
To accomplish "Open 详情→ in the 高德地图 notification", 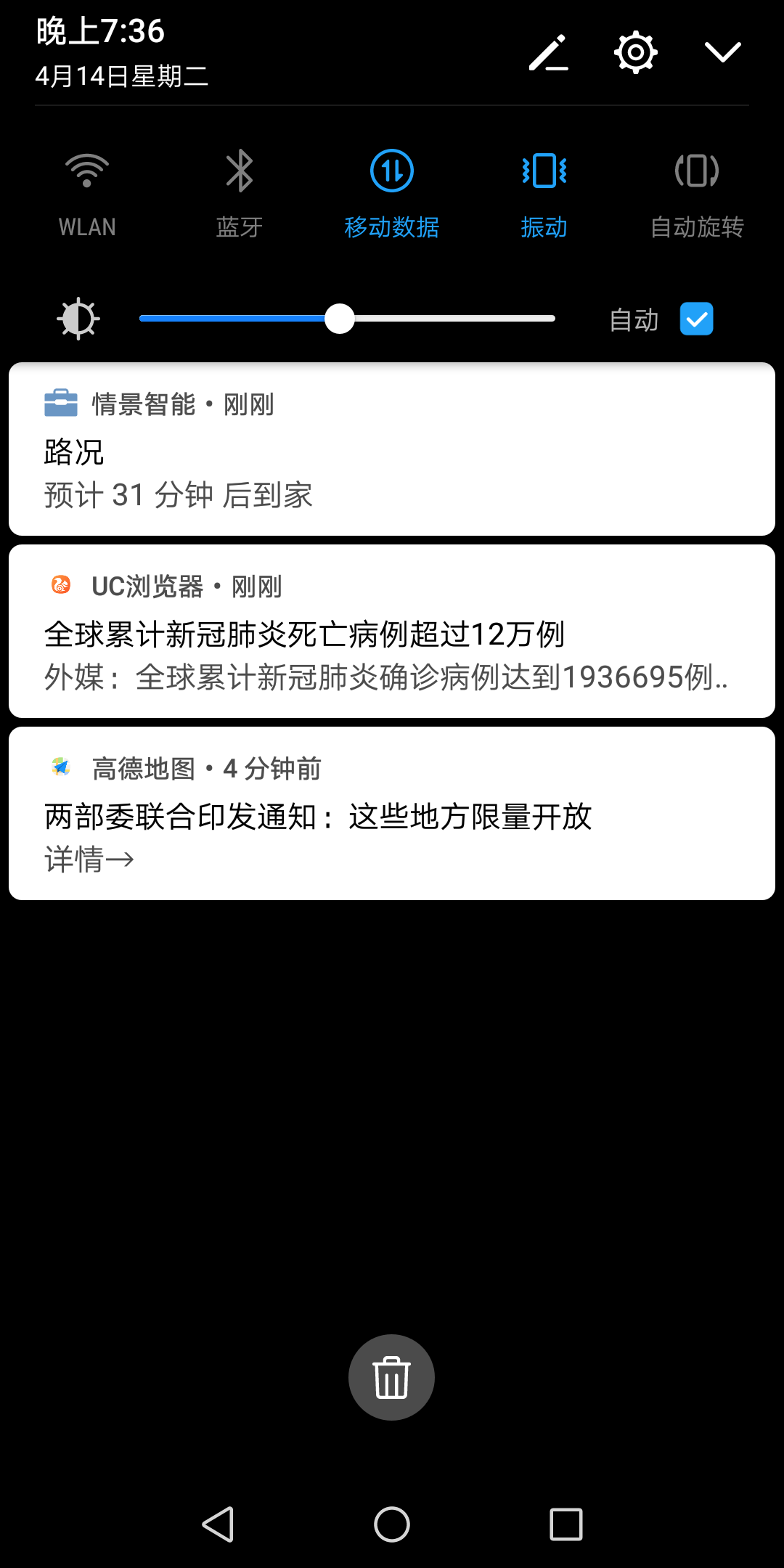I will click(x=87, y=858).
